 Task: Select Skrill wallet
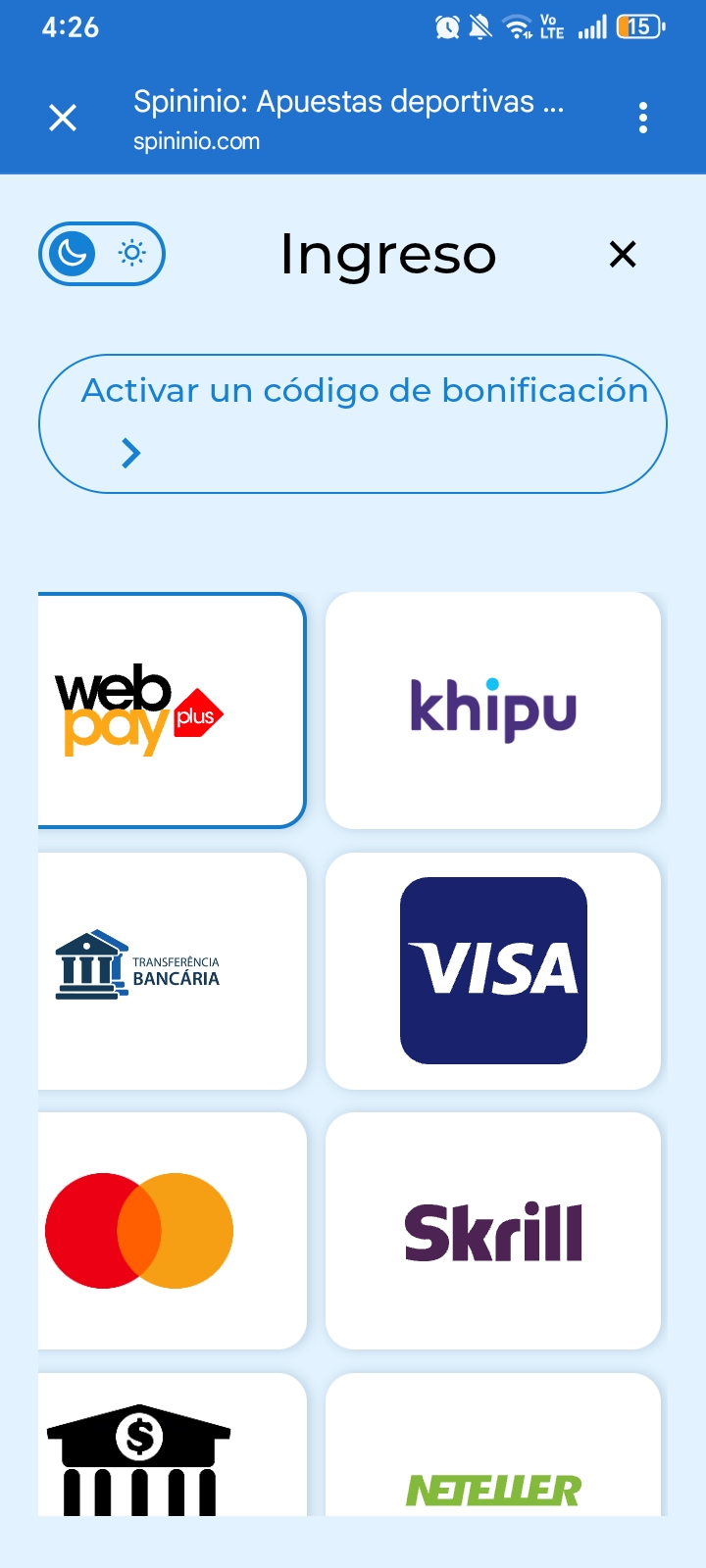493,1231
